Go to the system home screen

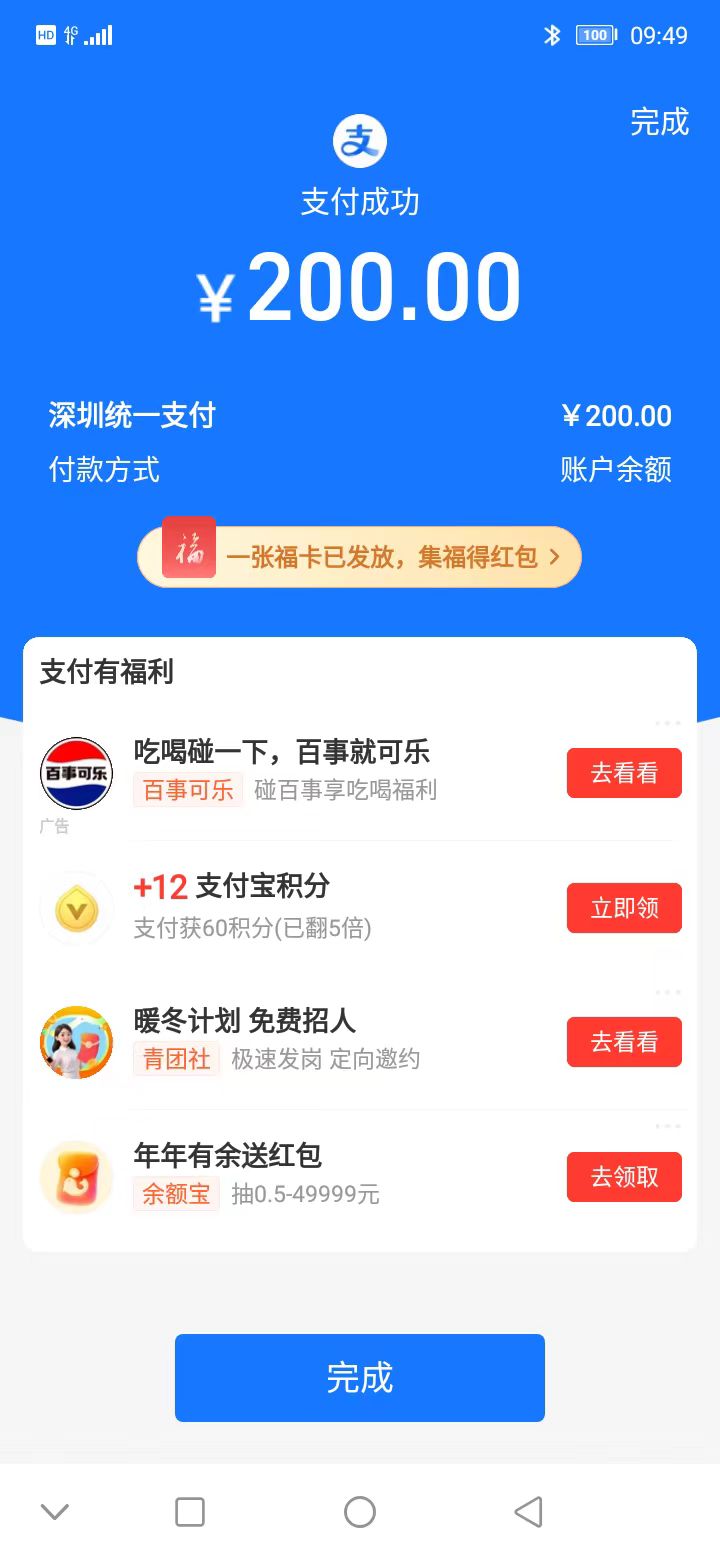(360, 1511)
